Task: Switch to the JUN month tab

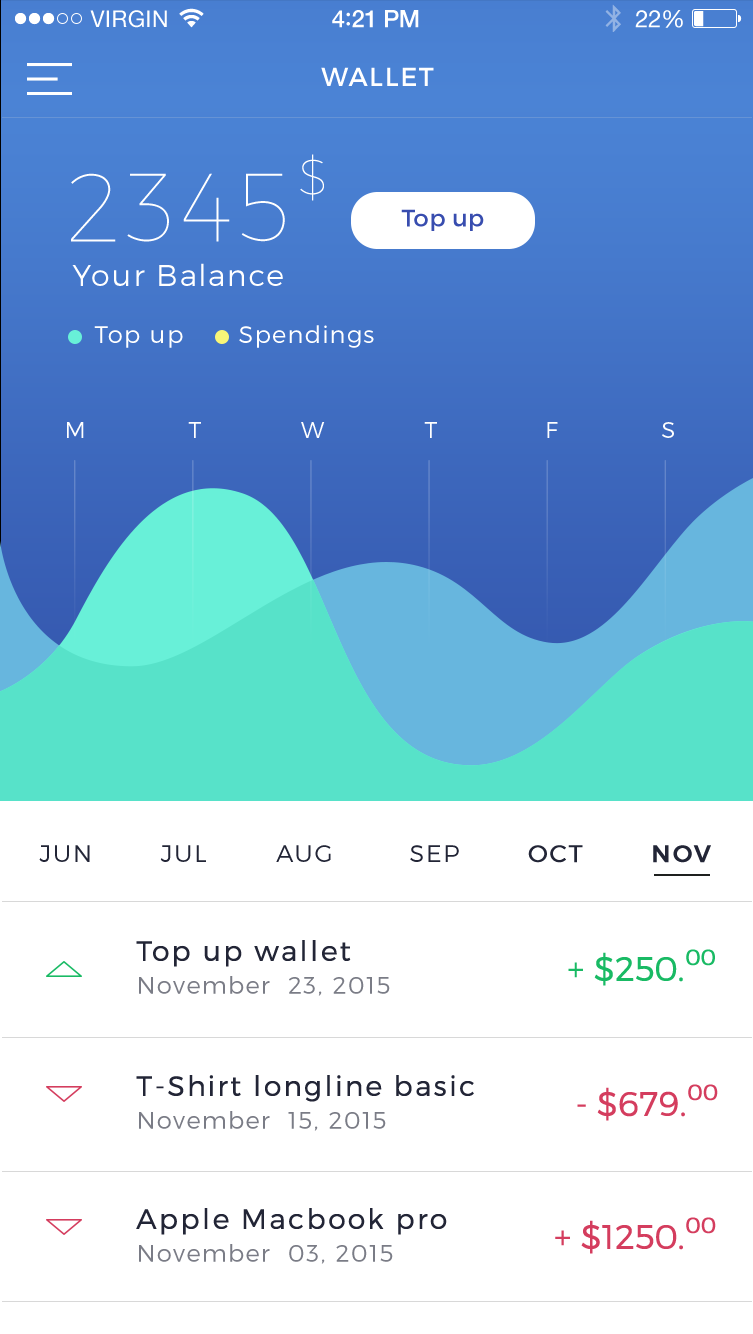Action: [66, 854]
